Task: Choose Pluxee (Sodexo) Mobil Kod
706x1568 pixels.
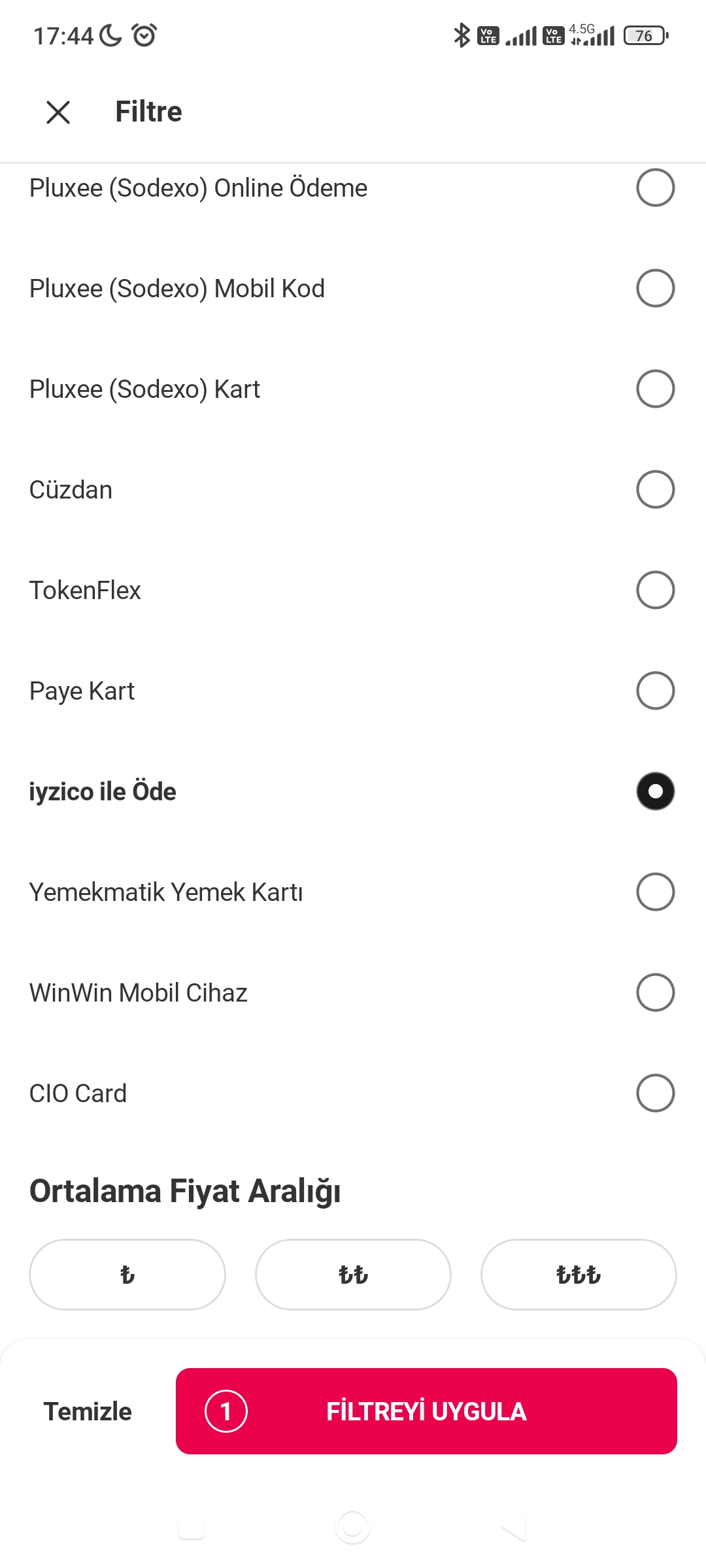Action: [x=655, y=289]
